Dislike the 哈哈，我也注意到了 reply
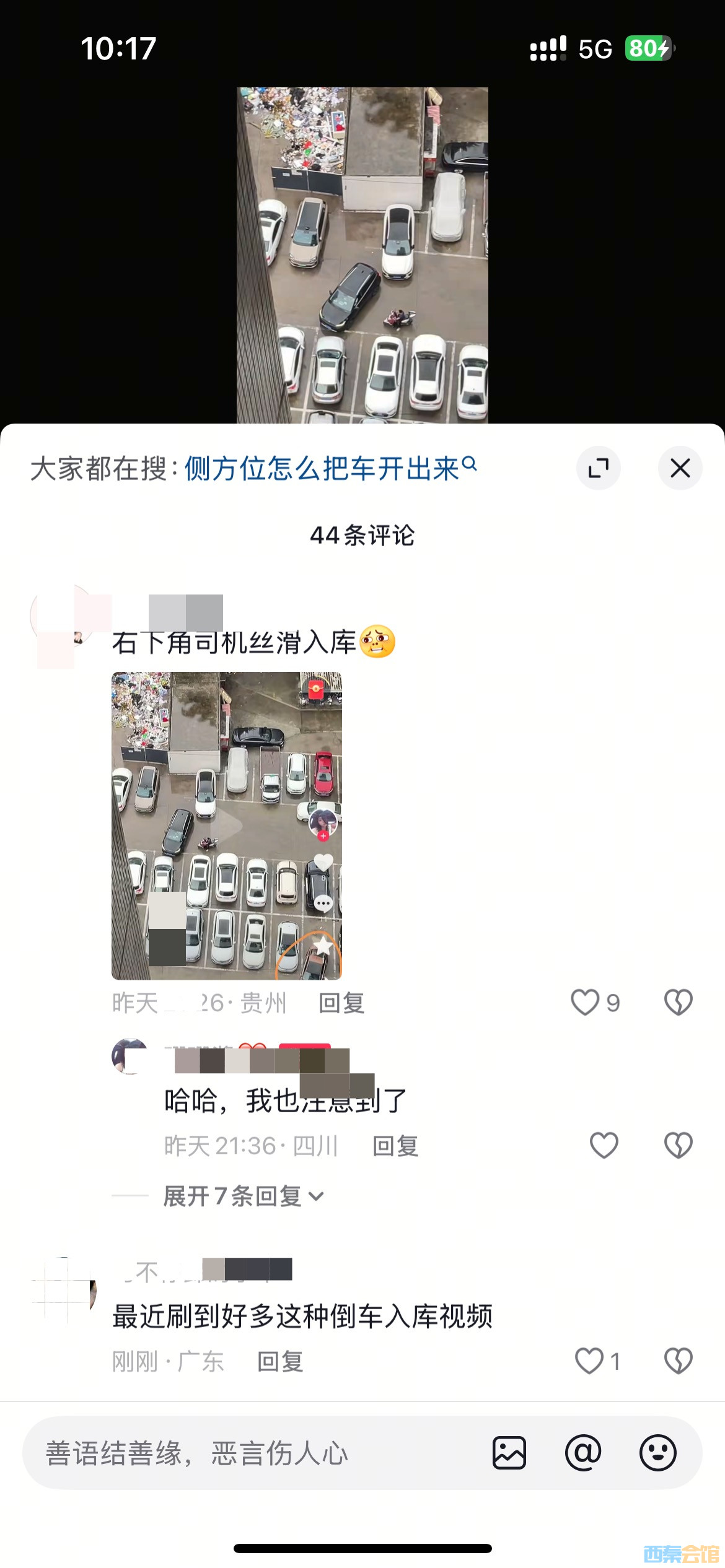The width and height of the screenshot is (725, 1568). (678, 1146)
